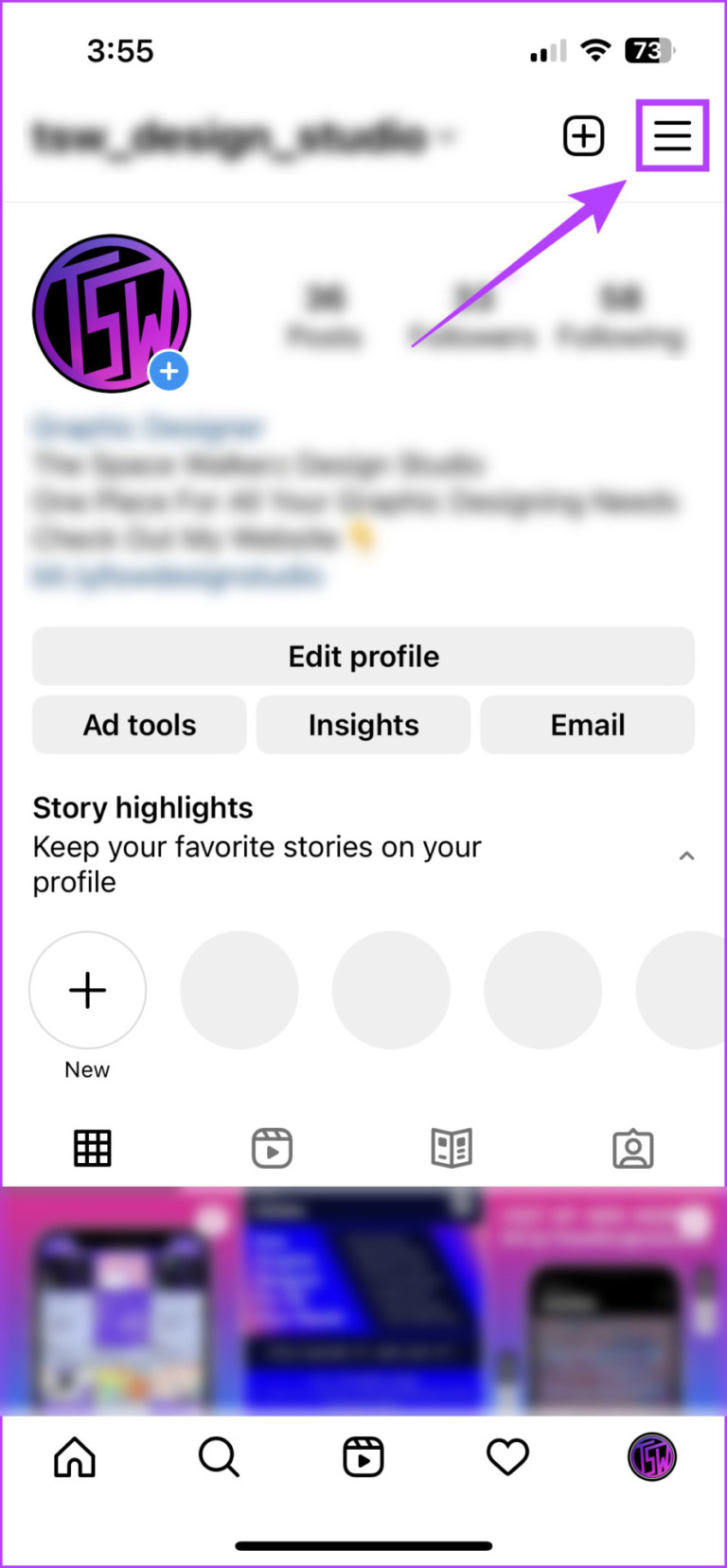Open the grid posts tab icon
The image size is (727, 1568).
coord(92,1147)
